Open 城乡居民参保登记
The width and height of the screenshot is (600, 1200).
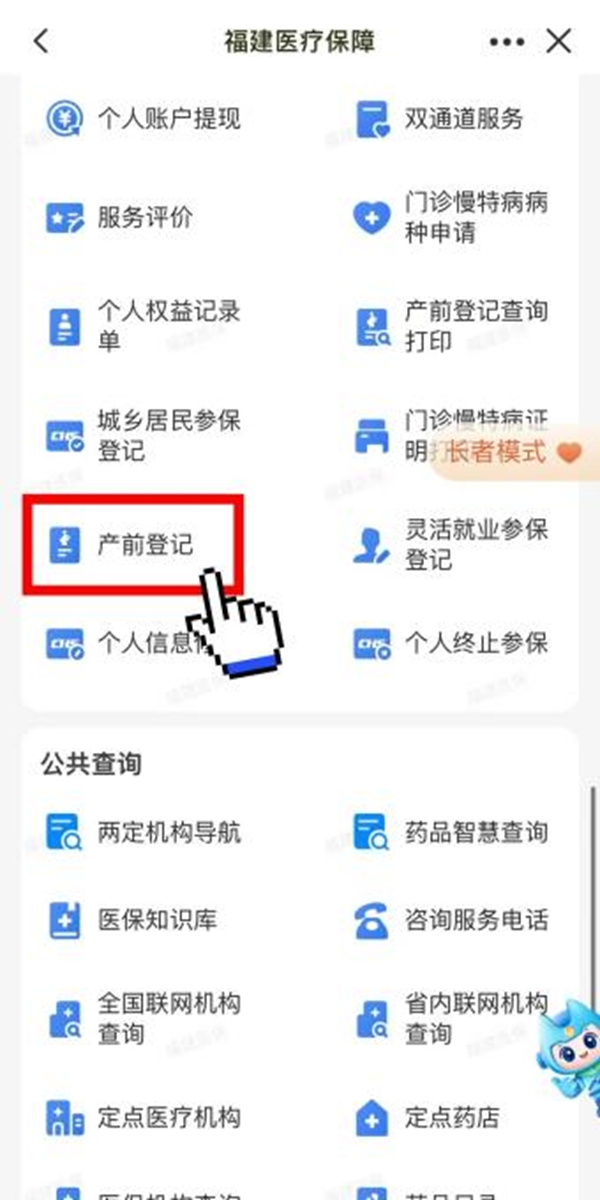[x=143, y=435]
